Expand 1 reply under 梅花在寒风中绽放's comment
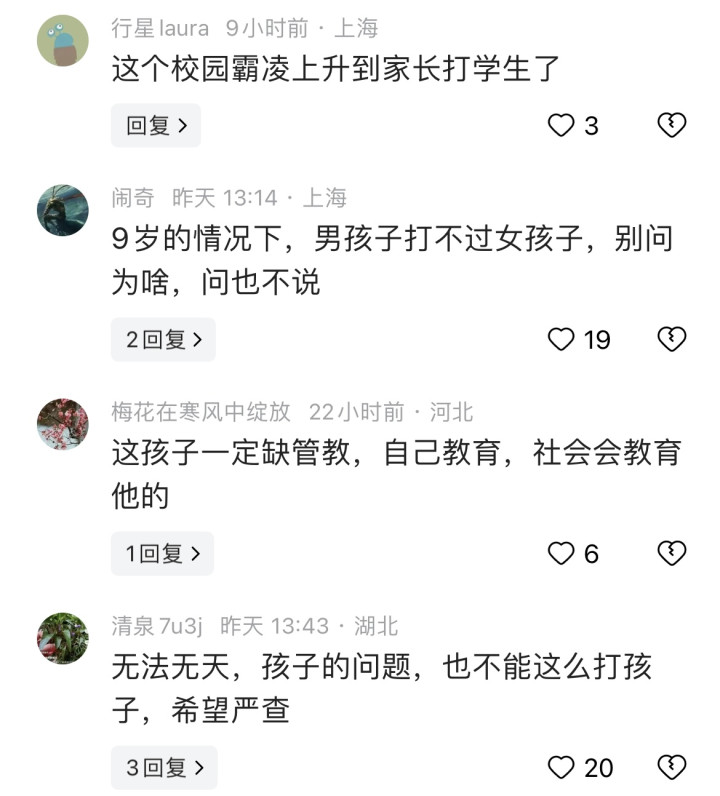 click(162, 553)
